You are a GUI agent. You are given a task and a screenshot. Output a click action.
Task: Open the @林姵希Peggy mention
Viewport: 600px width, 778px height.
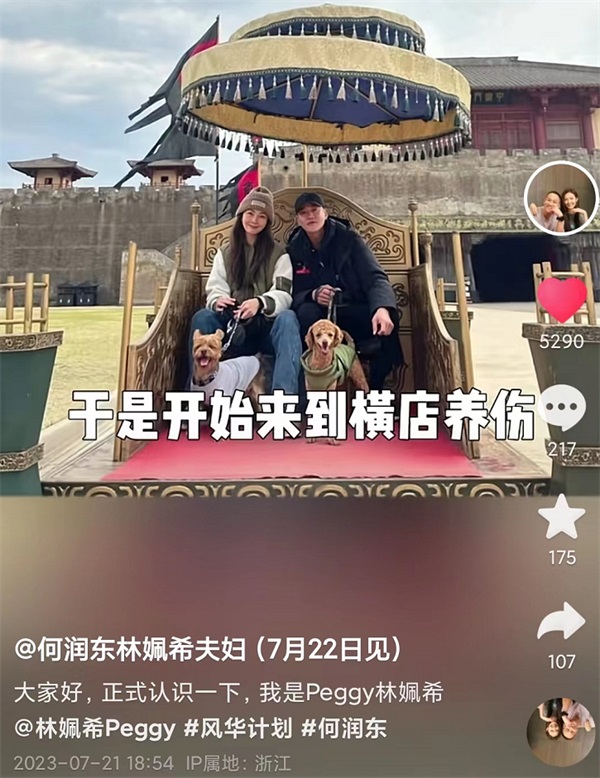click(91, 729)
